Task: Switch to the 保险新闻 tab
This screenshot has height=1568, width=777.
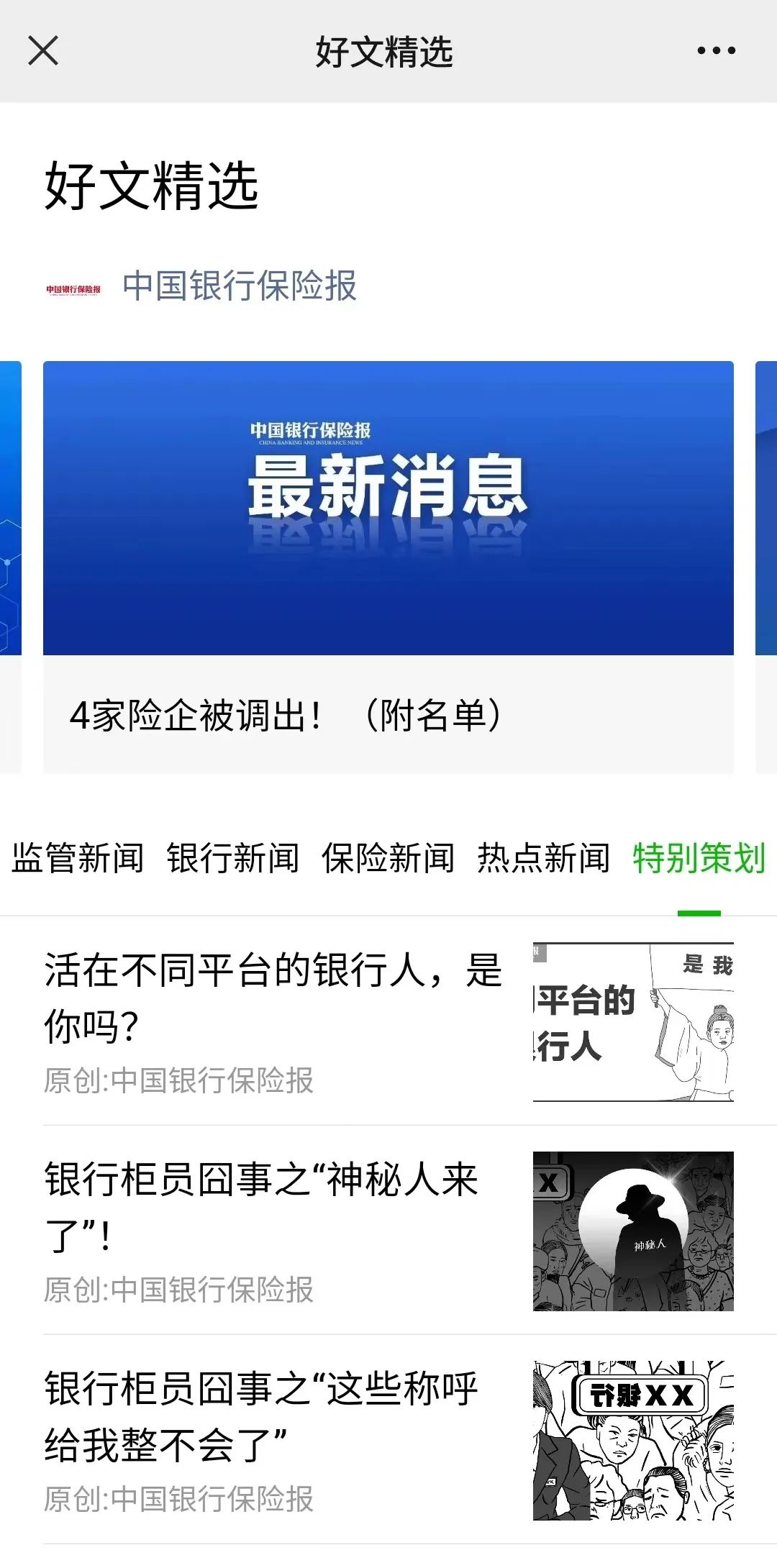Action: click(x=388, y=858)
